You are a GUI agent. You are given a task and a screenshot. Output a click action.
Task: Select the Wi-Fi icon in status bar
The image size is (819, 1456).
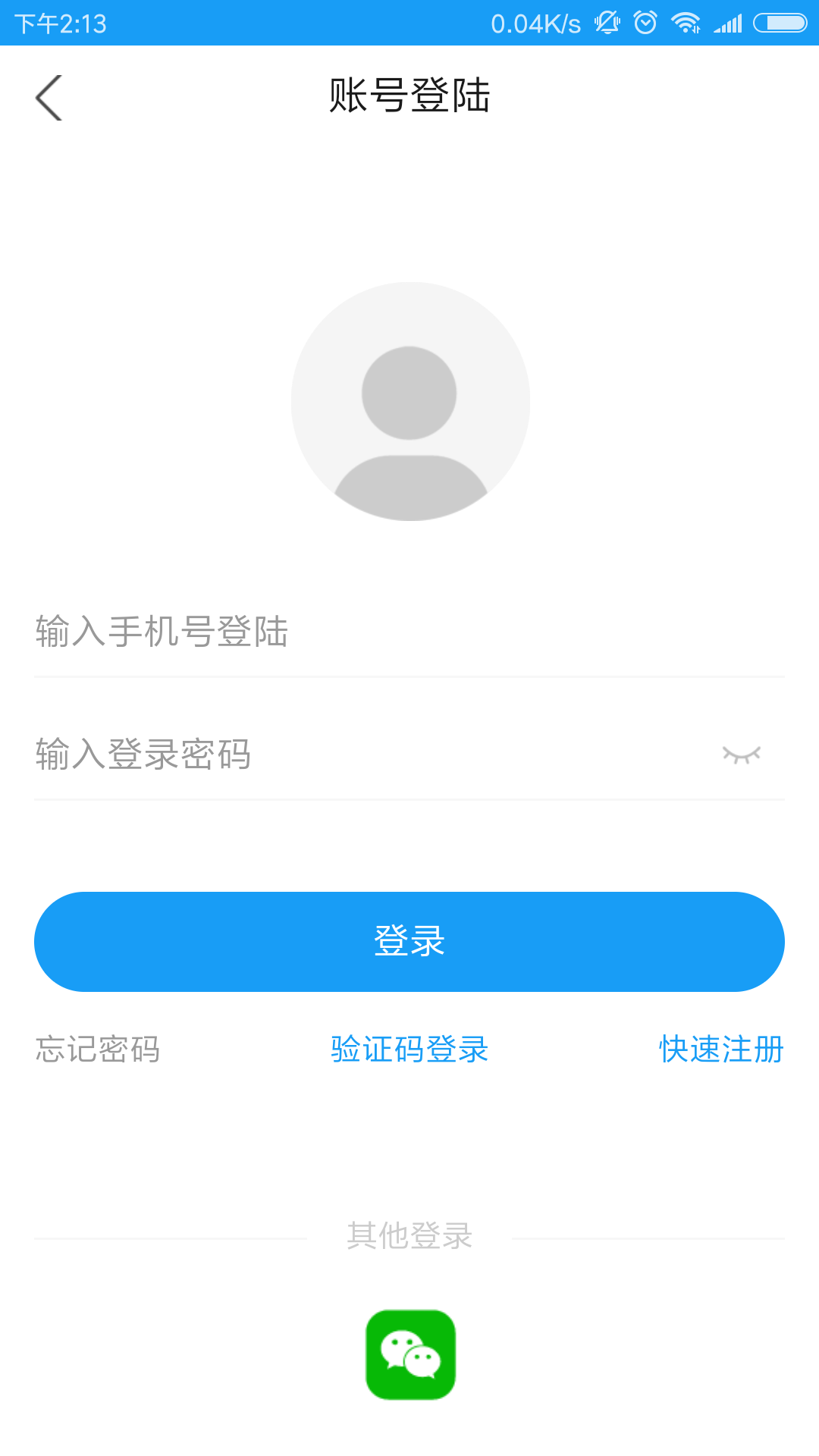point(686,22)
